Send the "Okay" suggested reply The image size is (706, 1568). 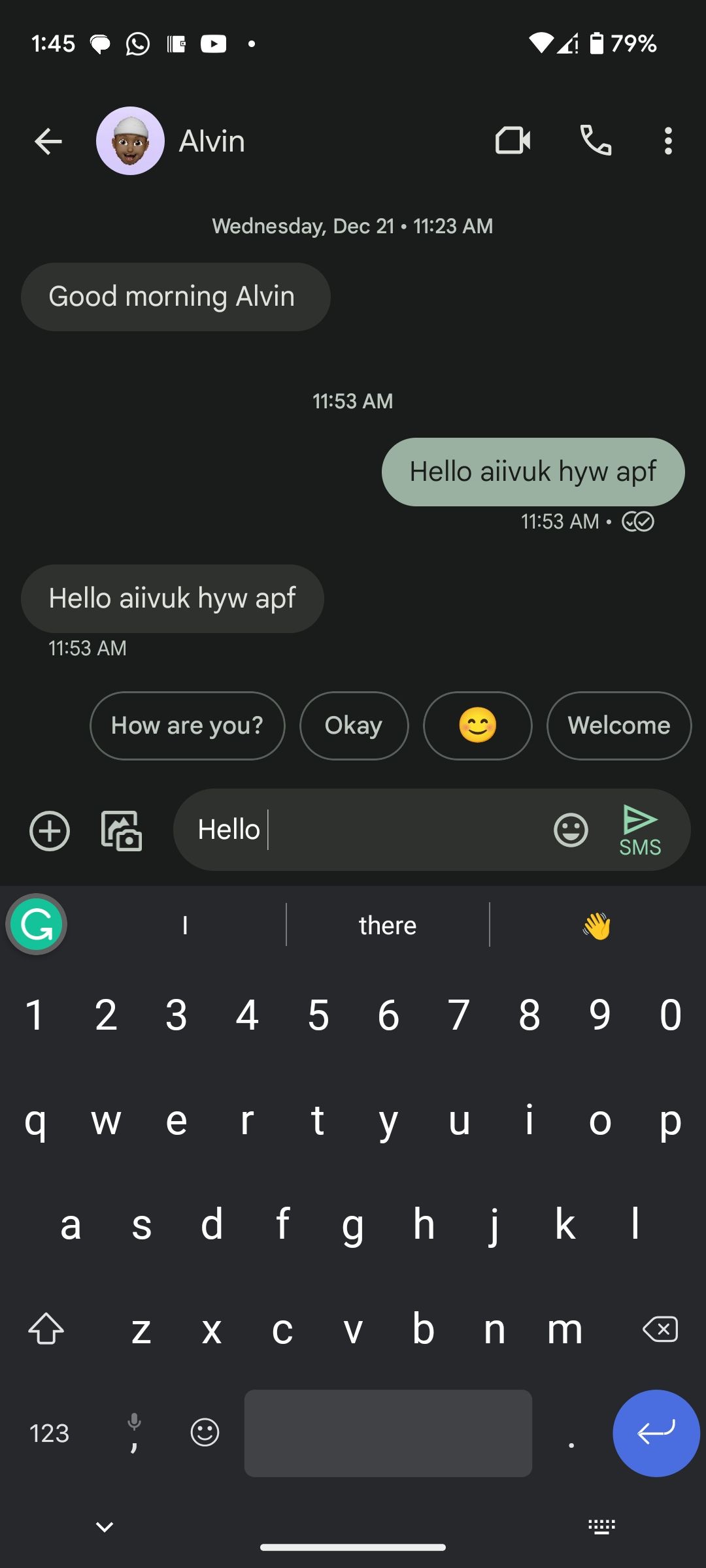coord(354,725)
